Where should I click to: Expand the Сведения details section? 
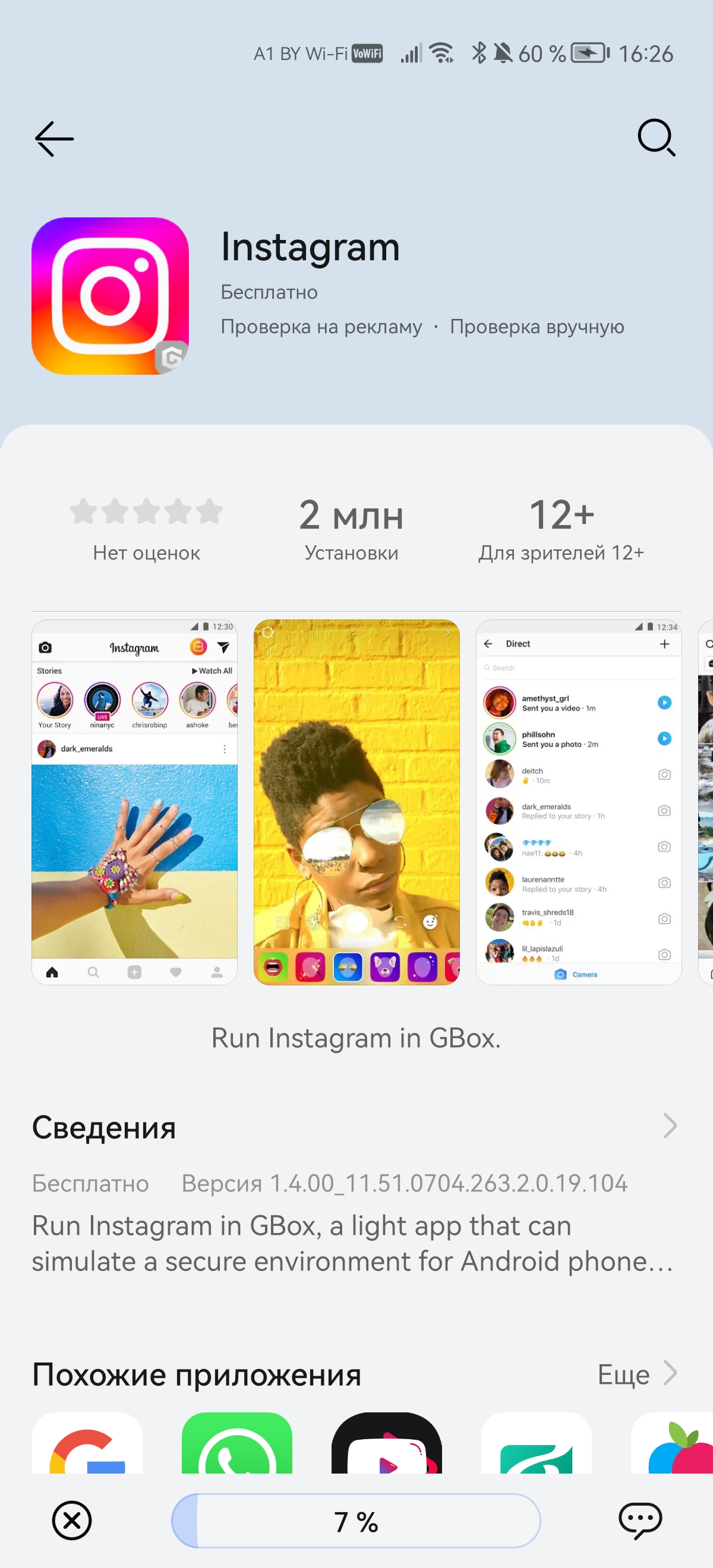coord(669,1126)
